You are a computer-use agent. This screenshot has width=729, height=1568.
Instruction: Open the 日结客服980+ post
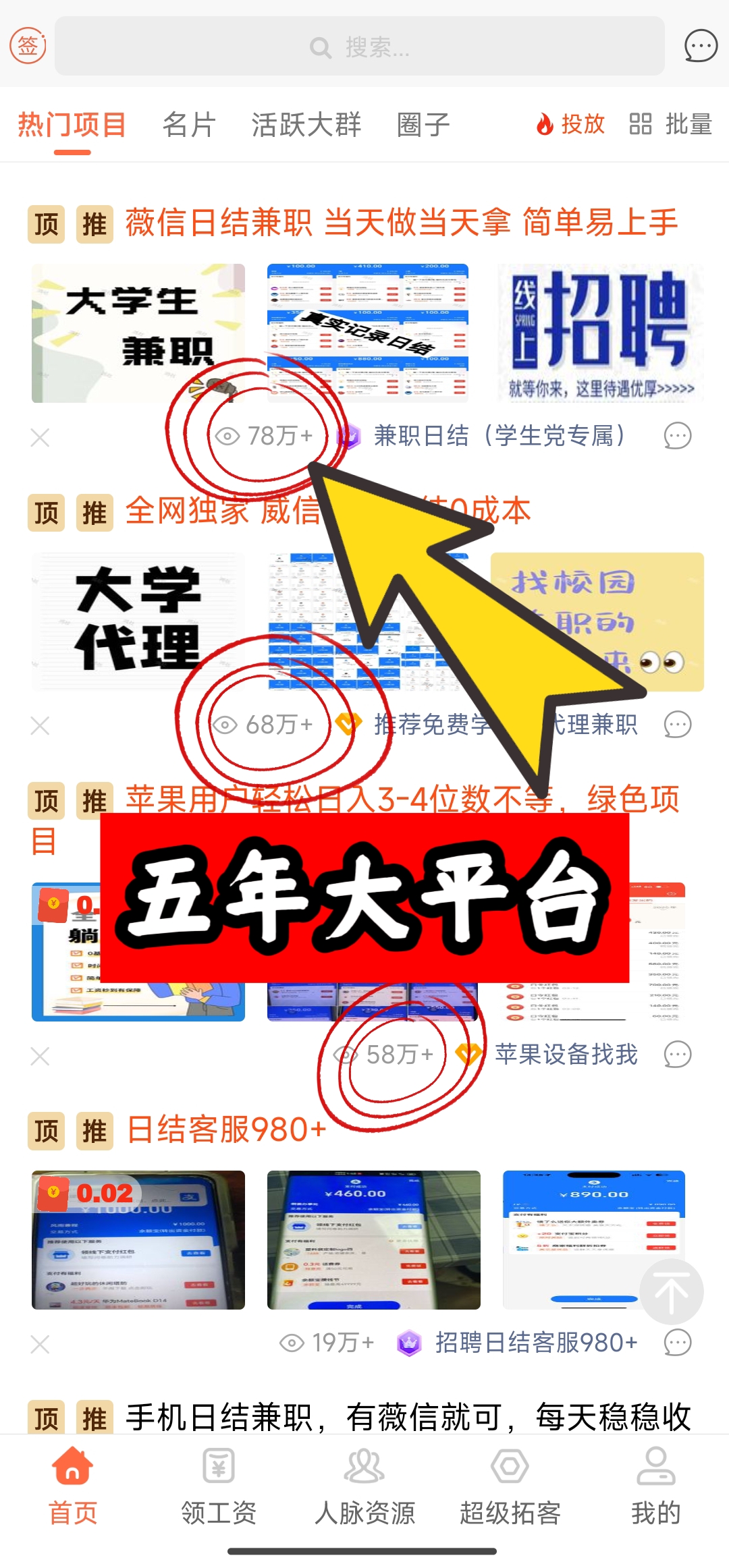pos(227,1129)
